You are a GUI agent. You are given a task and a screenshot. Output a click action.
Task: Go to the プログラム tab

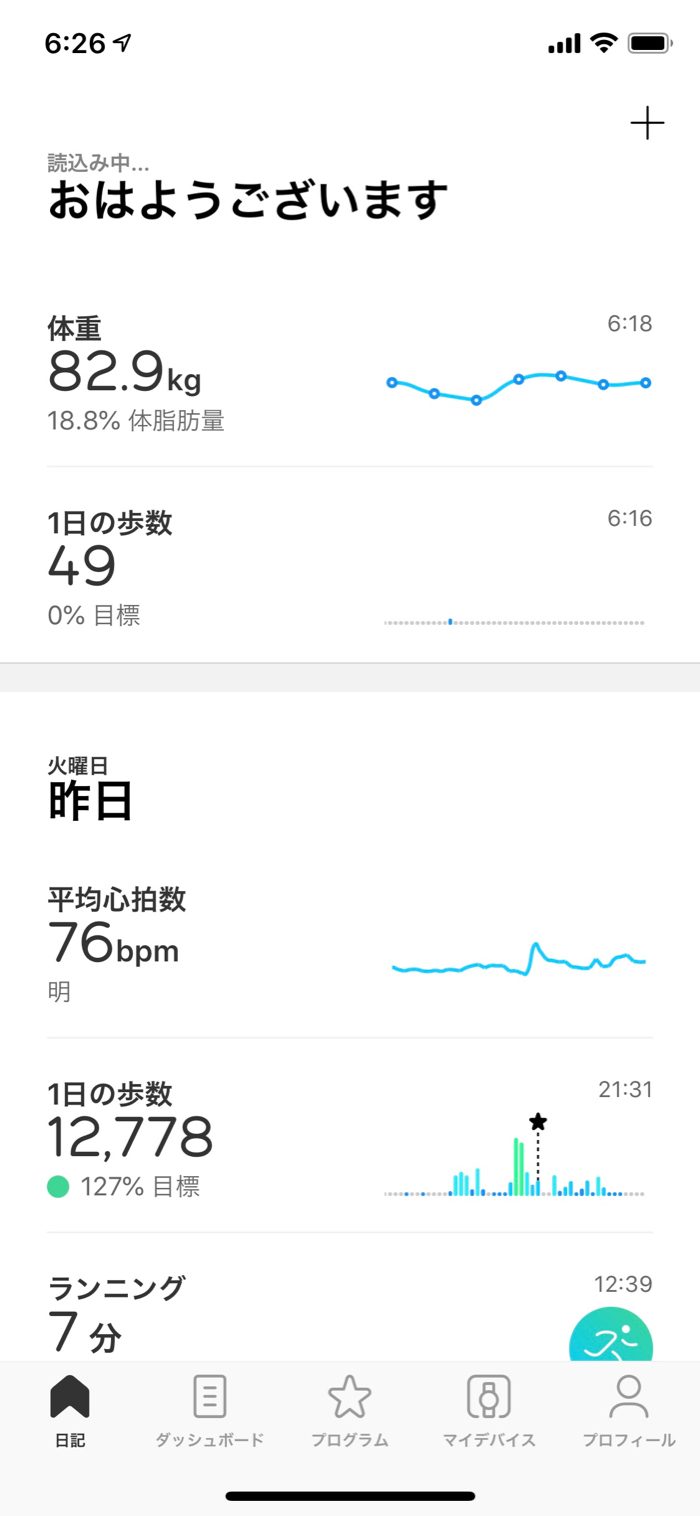(350, 1410)
